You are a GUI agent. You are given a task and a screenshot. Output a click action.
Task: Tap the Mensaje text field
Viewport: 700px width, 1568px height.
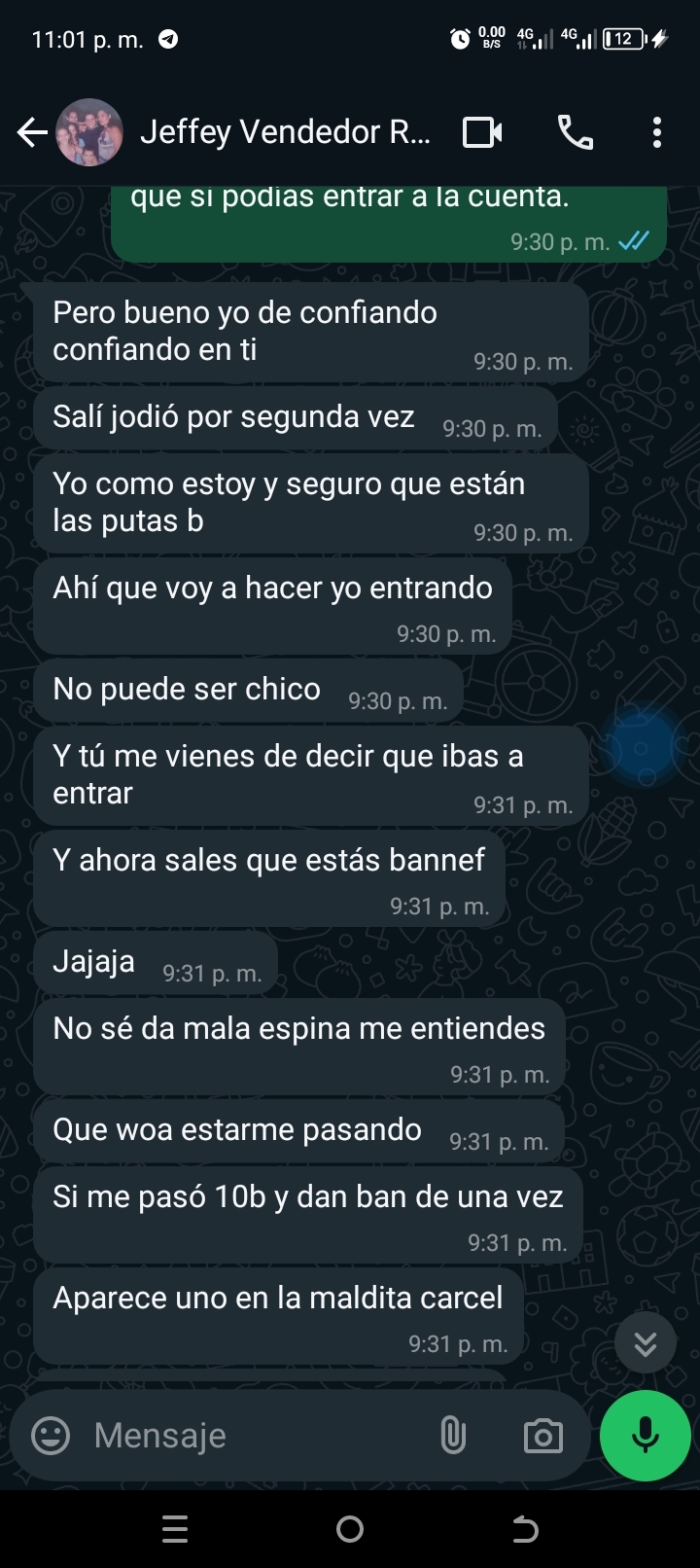tap(253, 1435)
